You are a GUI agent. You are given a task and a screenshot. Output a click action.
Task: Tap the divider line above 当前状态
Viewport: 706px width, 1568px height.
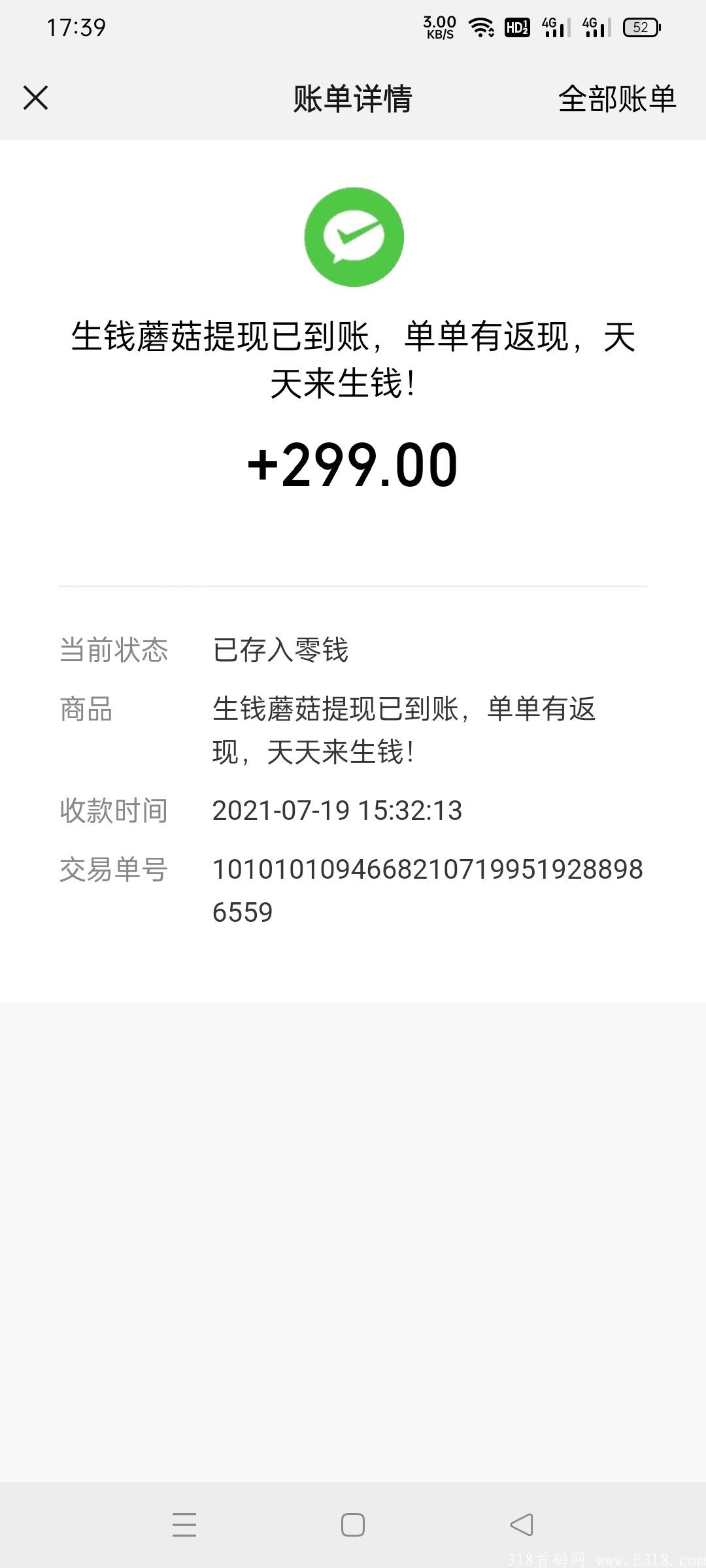(x=353, y=586)
